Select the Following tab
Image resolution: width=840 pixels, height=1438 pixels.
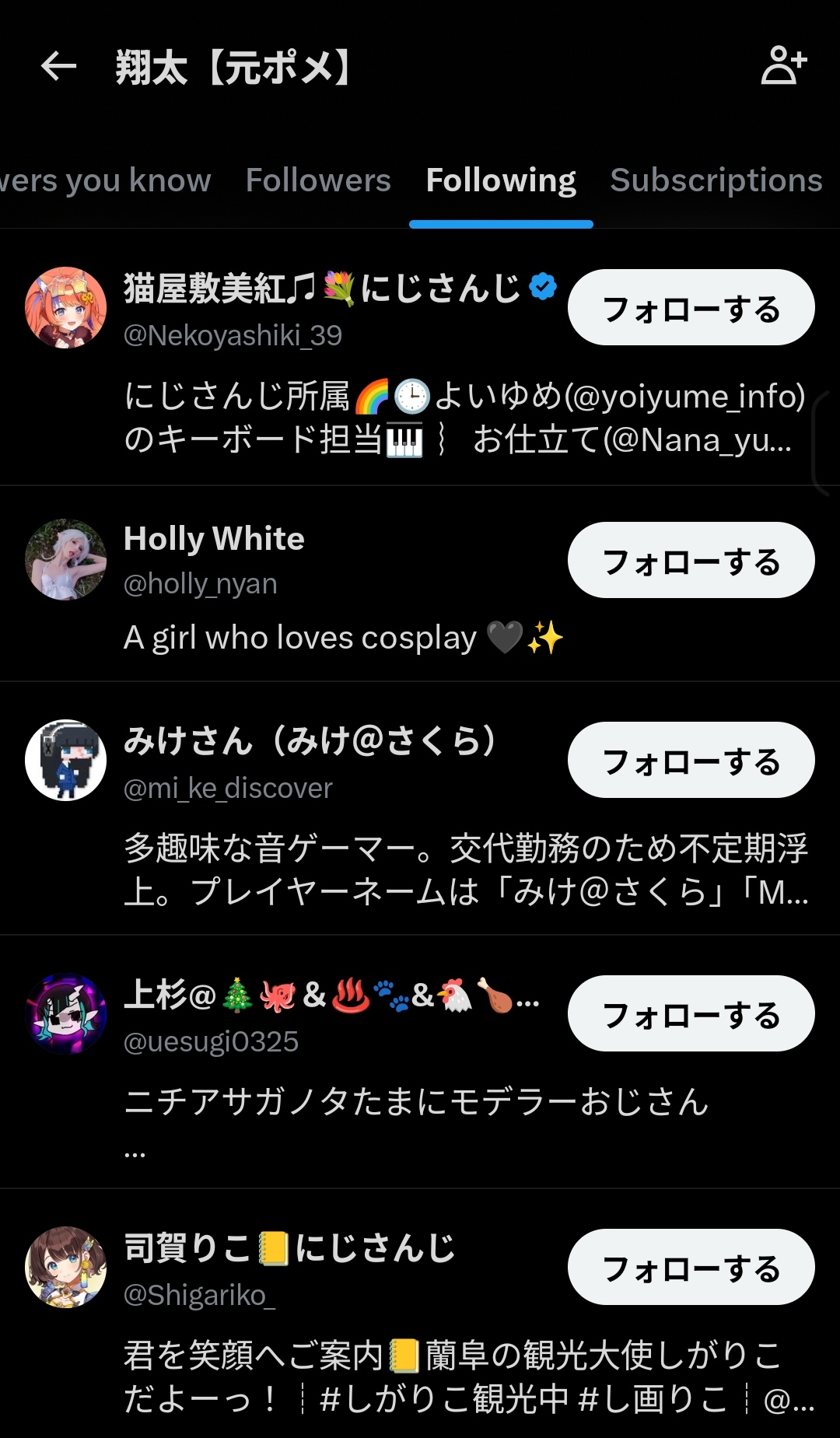tap(501, 180)
